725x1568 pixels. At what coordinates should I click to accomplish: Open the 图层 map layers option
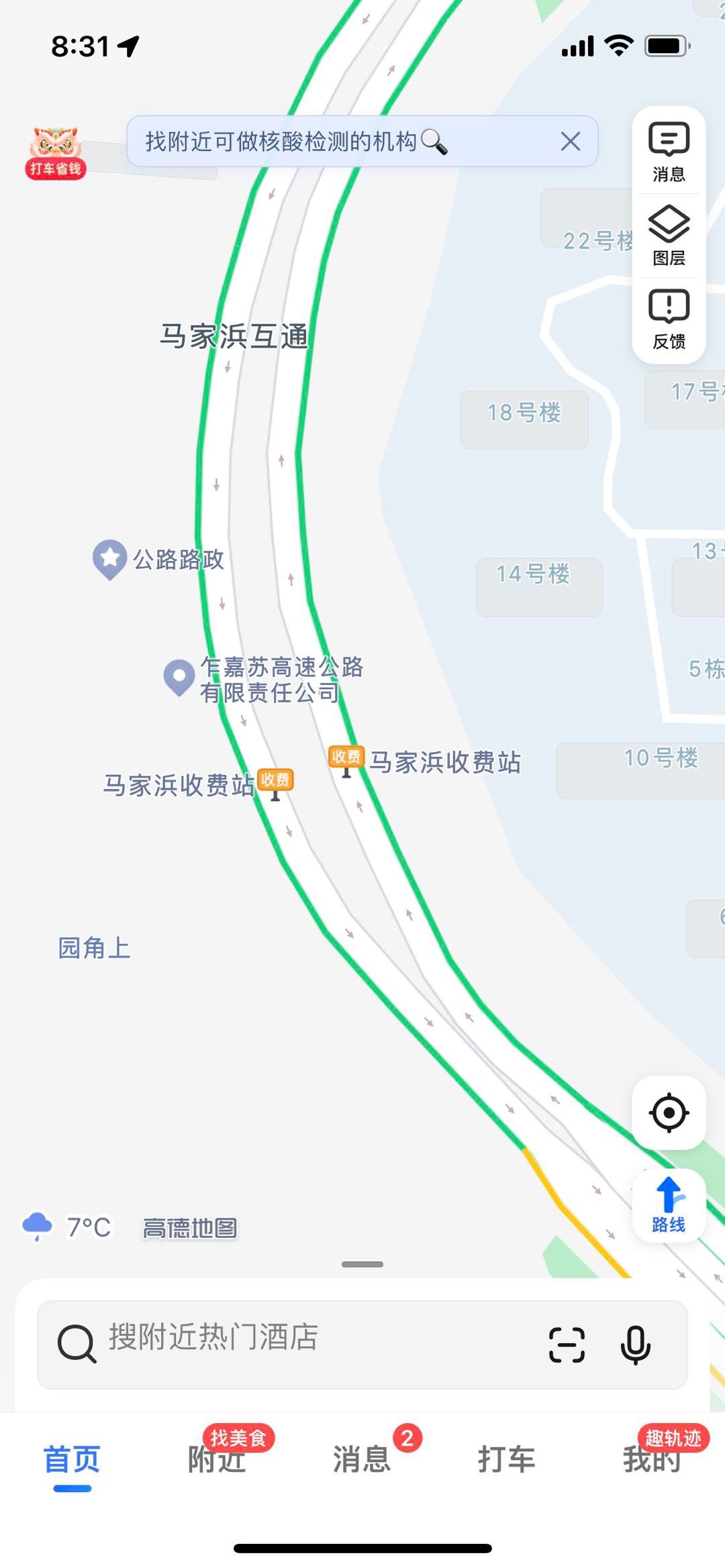(669, 236)
